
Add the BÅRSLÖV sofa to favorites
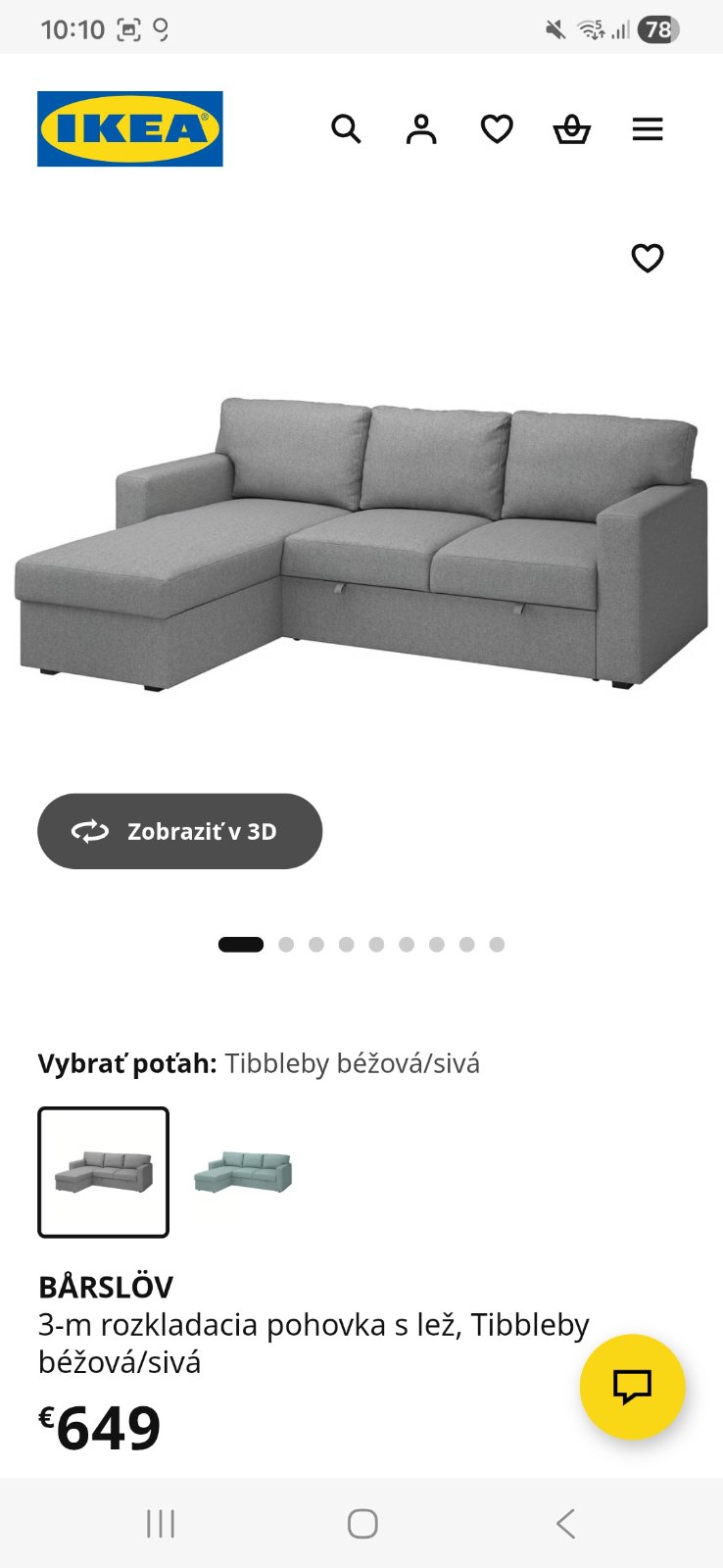[x=647, y=258]
